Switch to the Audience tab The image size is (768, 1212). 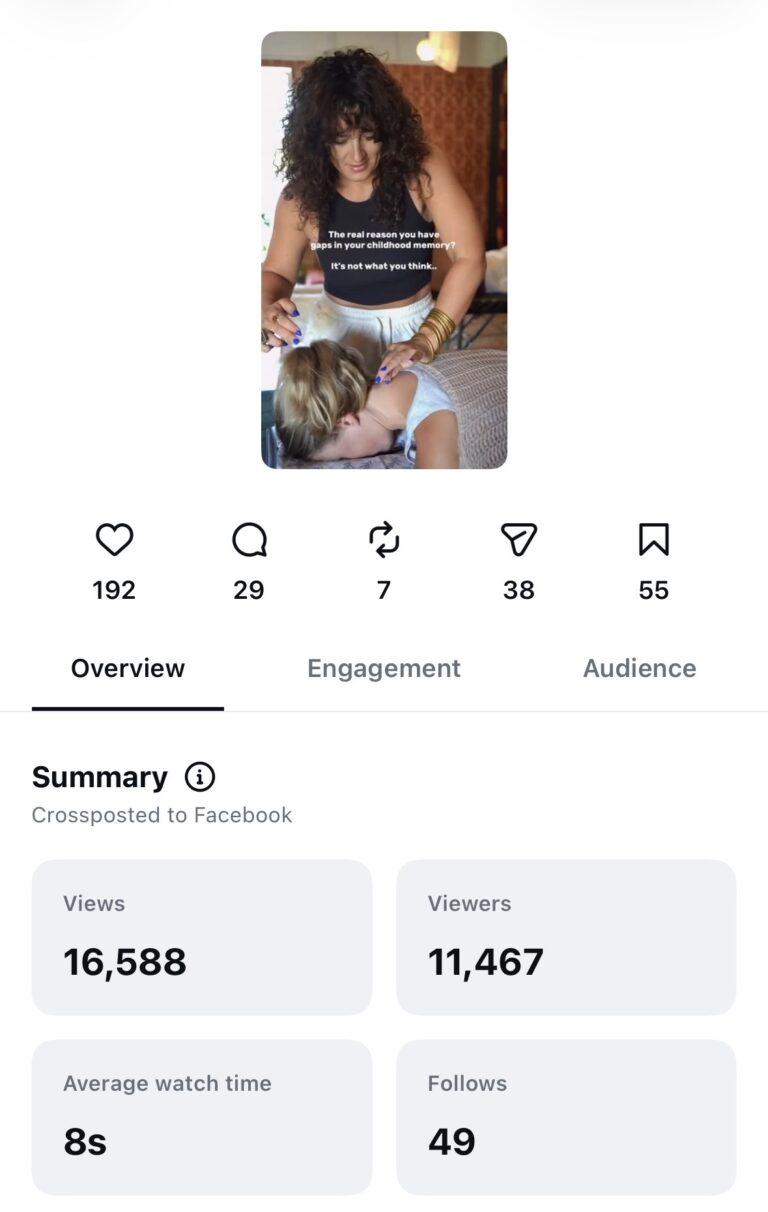pyautogui.click(x=640, y=668)
